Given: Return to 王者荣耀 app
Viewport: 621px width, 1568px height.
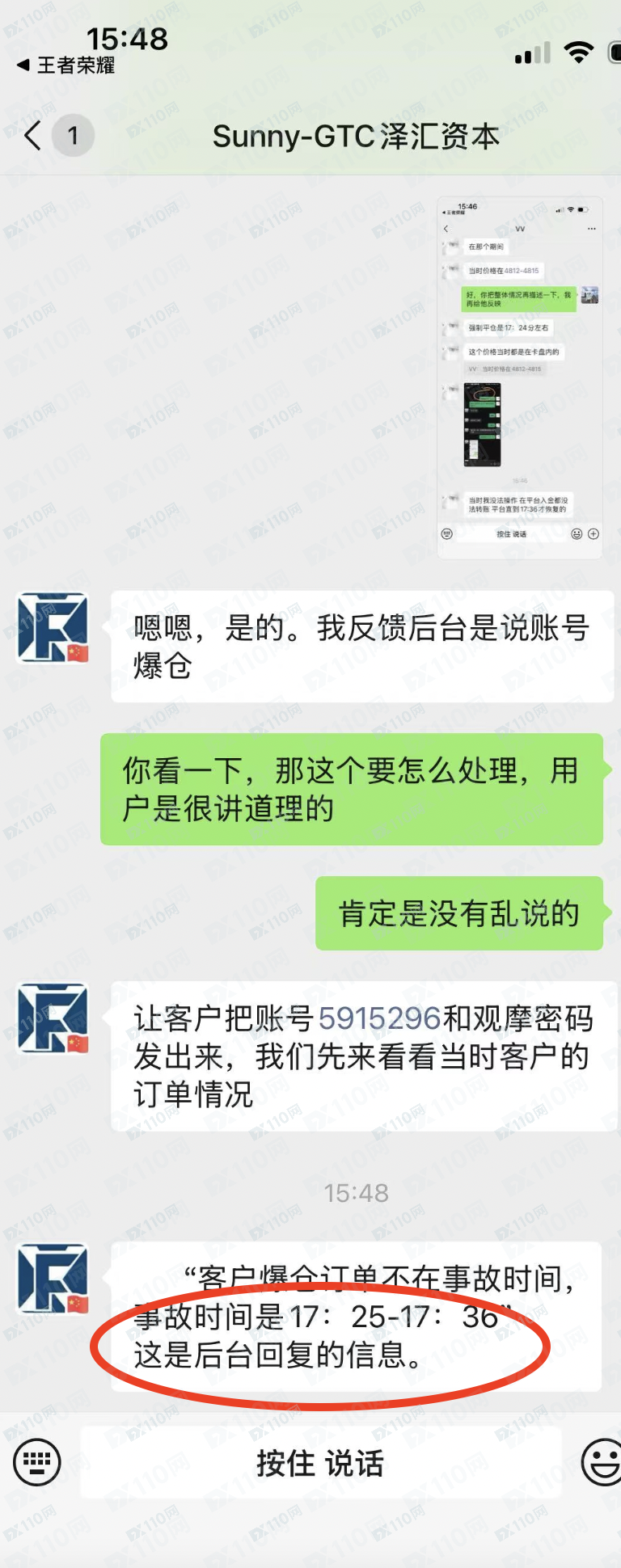Looking at the screenshot, I should (66, 65).
